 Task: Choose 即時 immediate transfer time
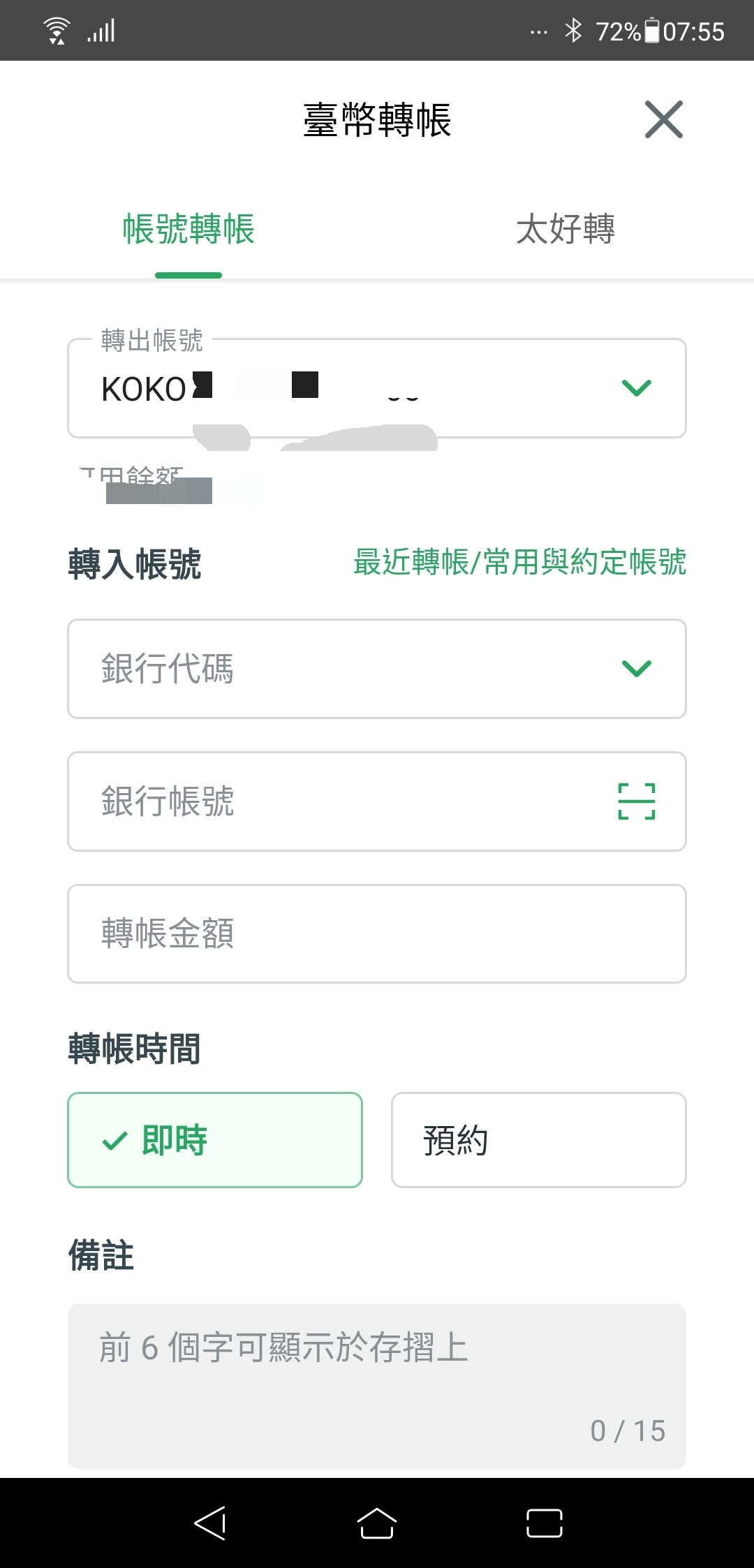click(215, 1140)
